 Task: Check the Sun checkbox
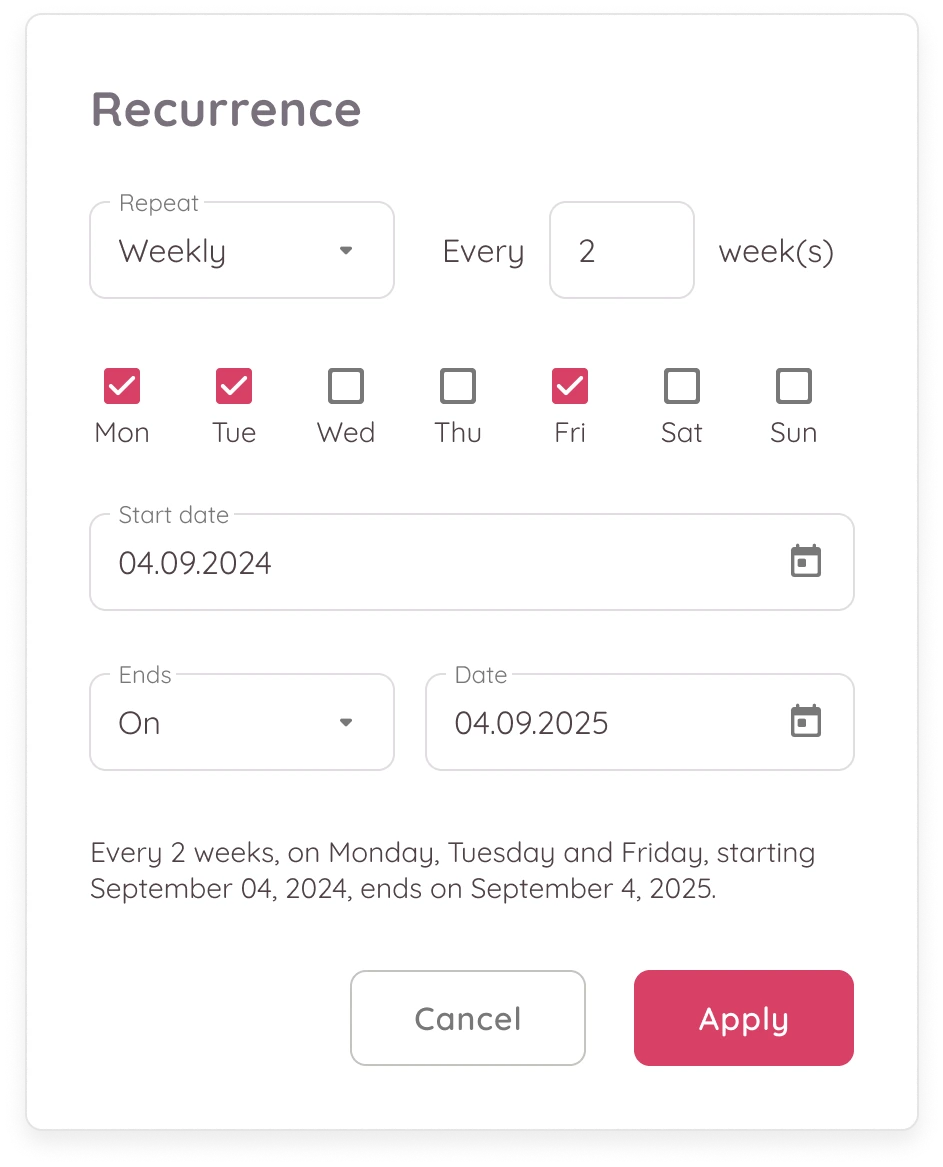pyautogui.click(x=794, y=386)
